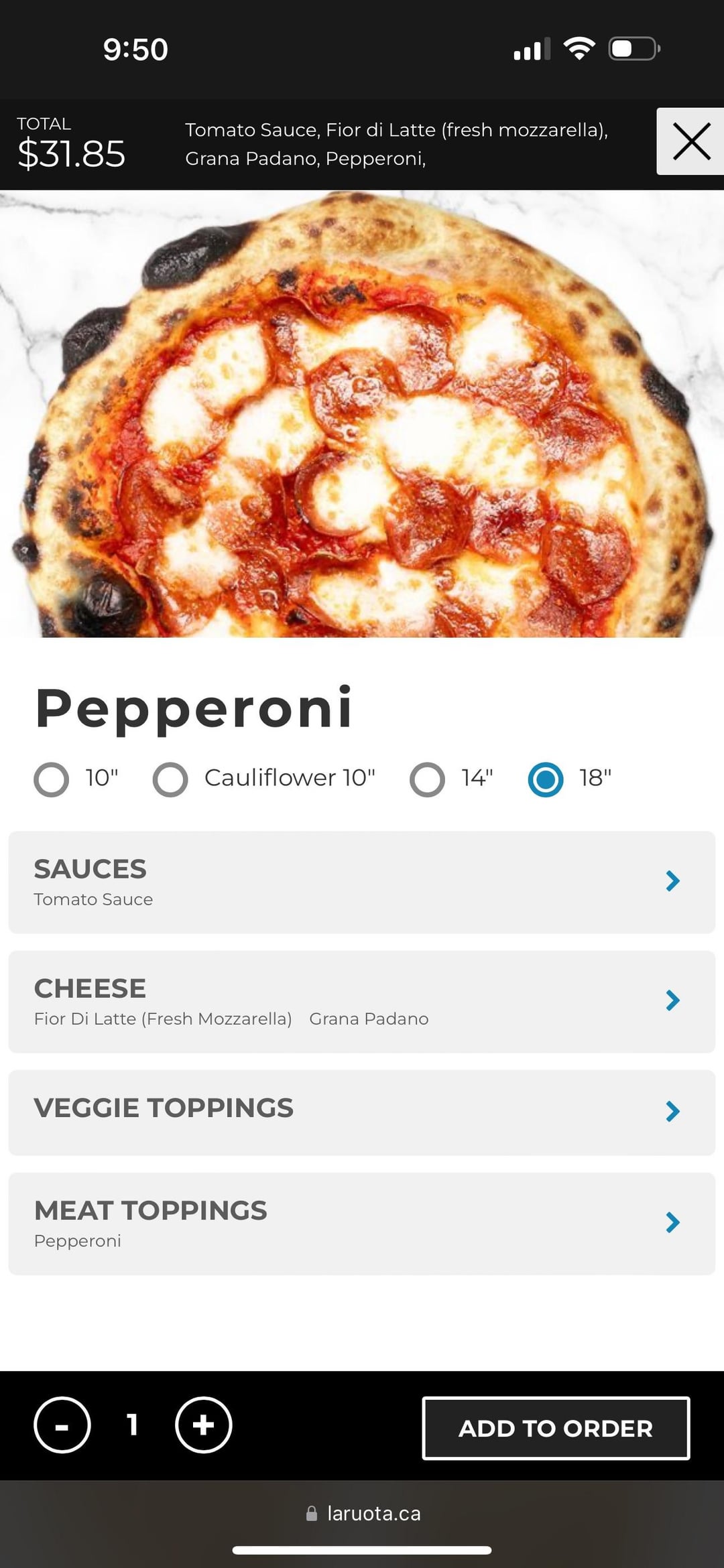Select the 14" pizza size
Viewport: 724px width, 1568px height.
427,779
